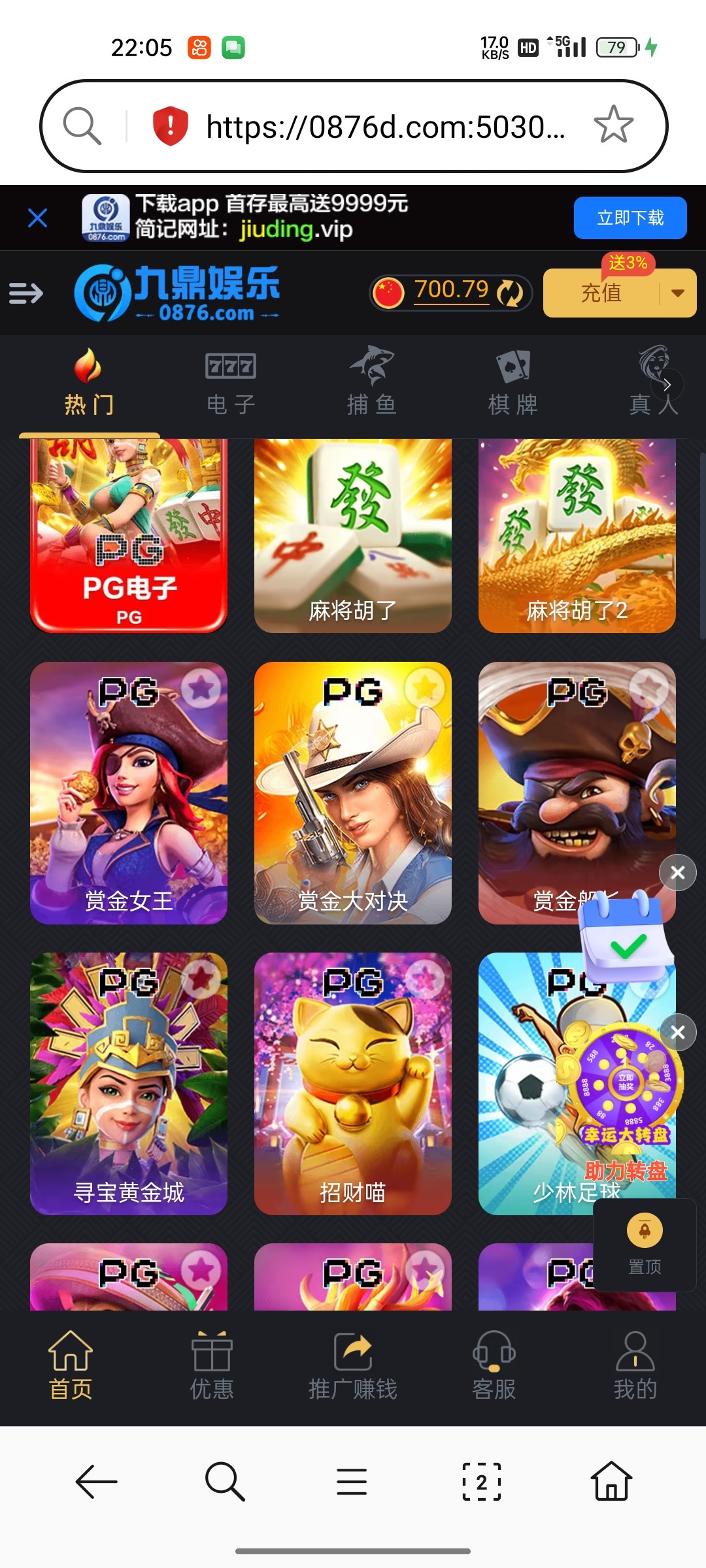Screen dimensions: 706x1568
Task: Open the 麻将胡了 game tile
Action: [x=352, y=536]
